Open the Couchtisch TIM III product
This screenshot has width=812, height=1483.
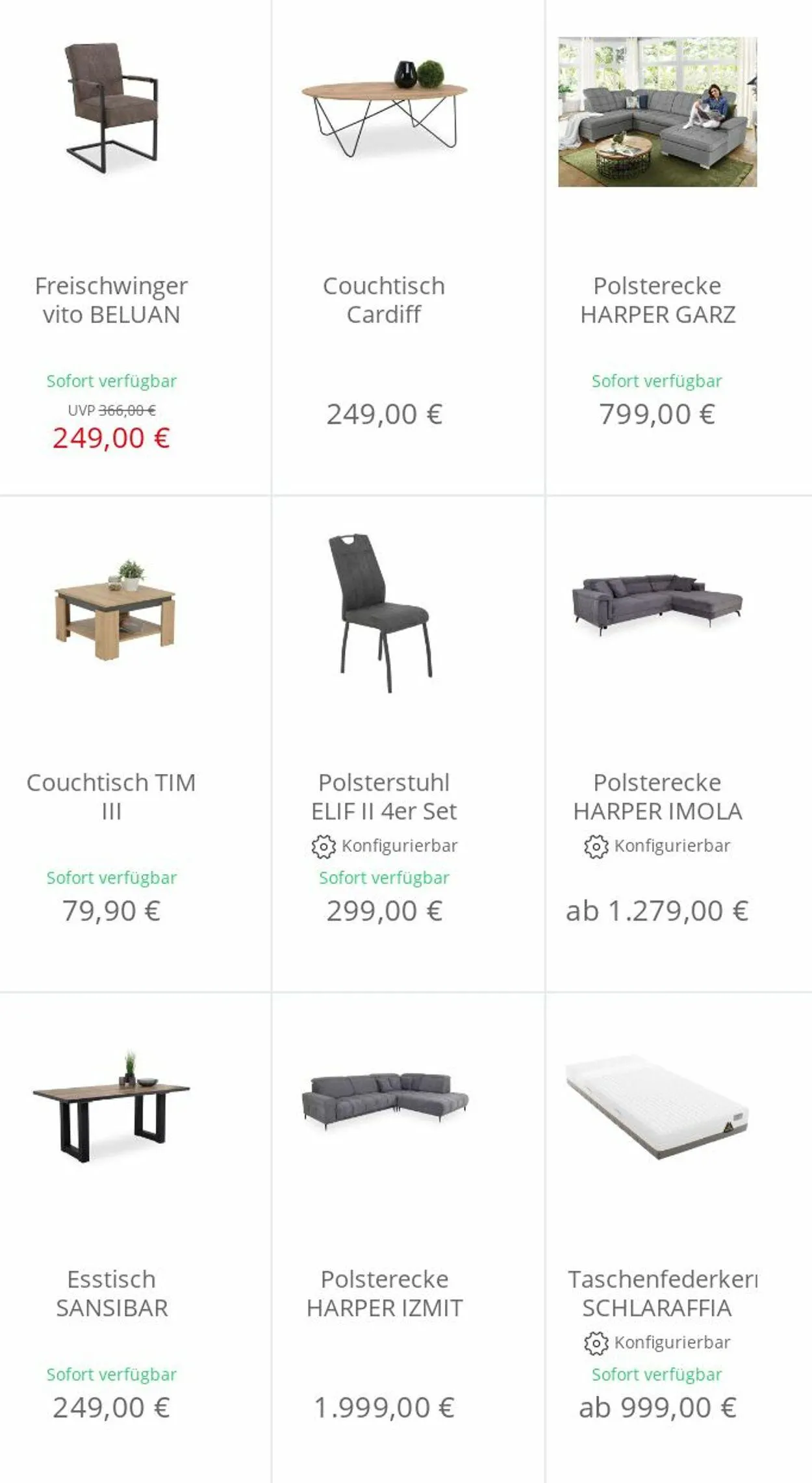(111, 796)
